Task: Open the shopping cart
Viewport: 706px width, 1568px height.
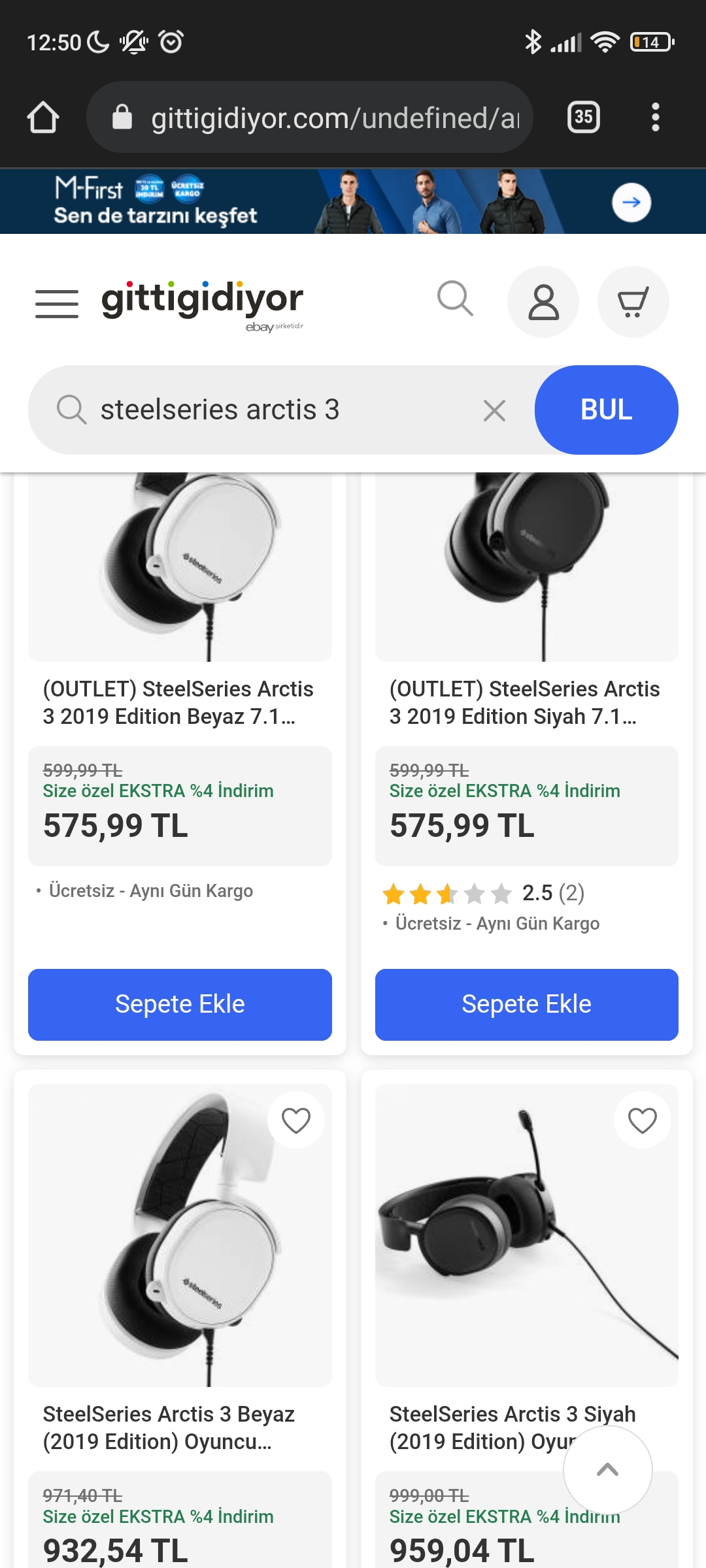Action: pos(633,302)
